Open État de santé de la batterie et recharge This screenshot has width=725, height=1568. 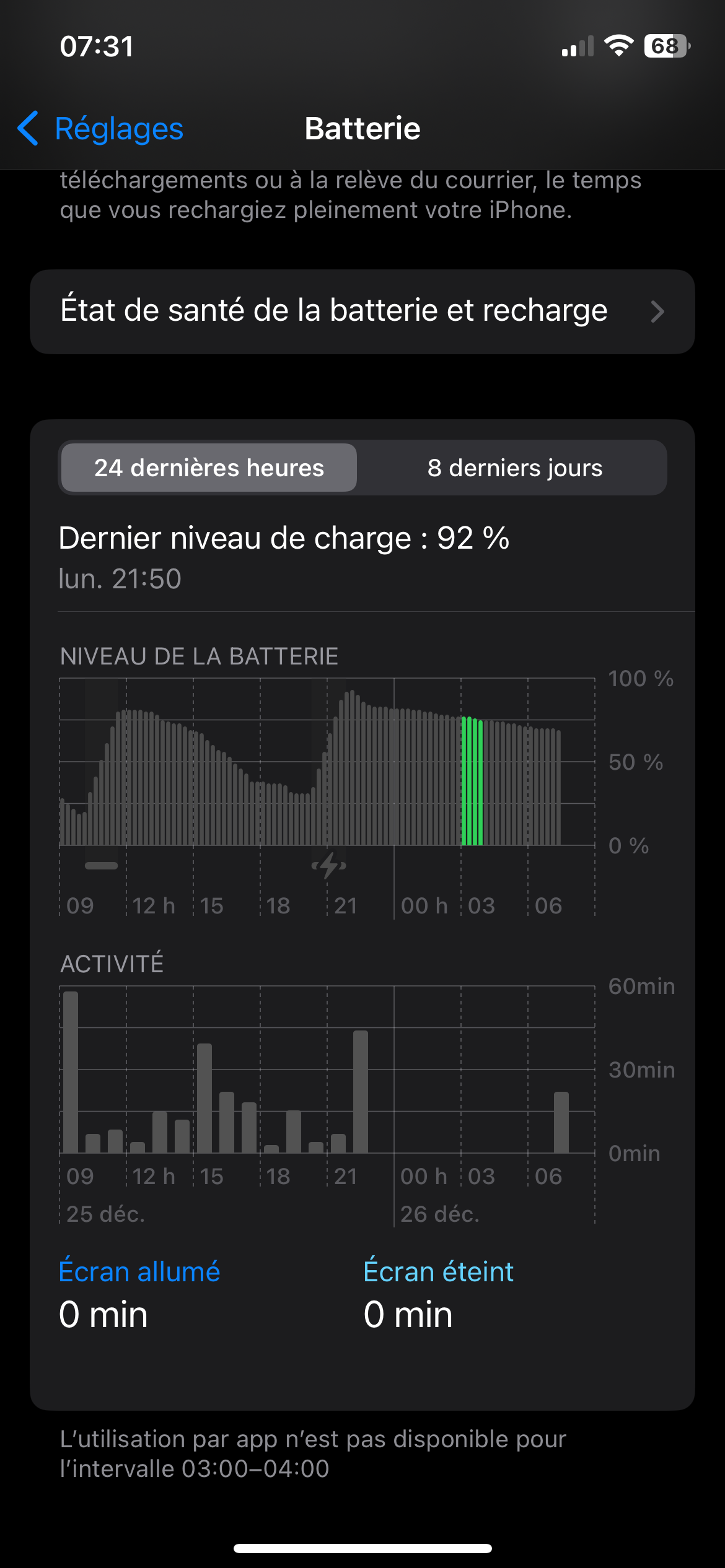(362, 311)
